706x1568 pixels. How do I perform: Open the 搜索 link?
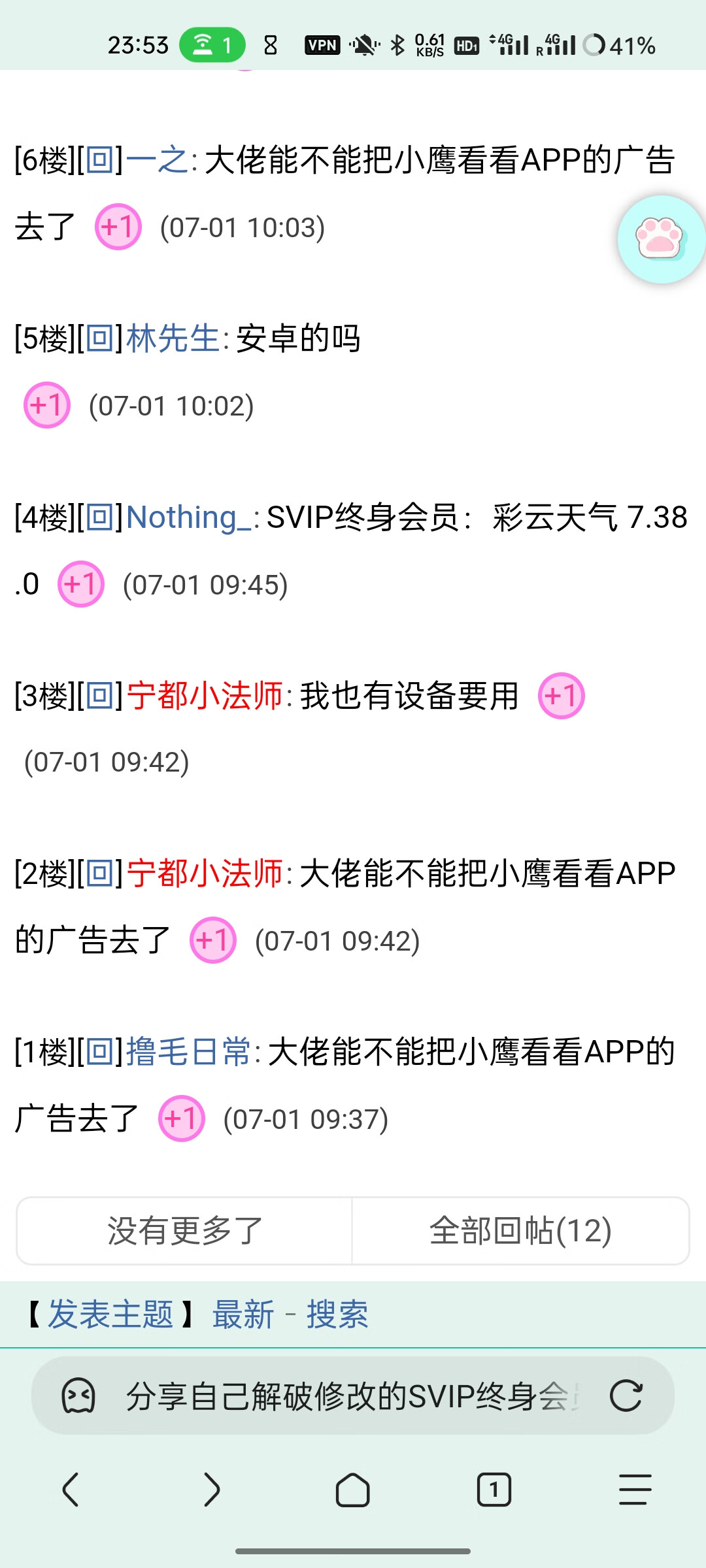[x=337, y=1315]
